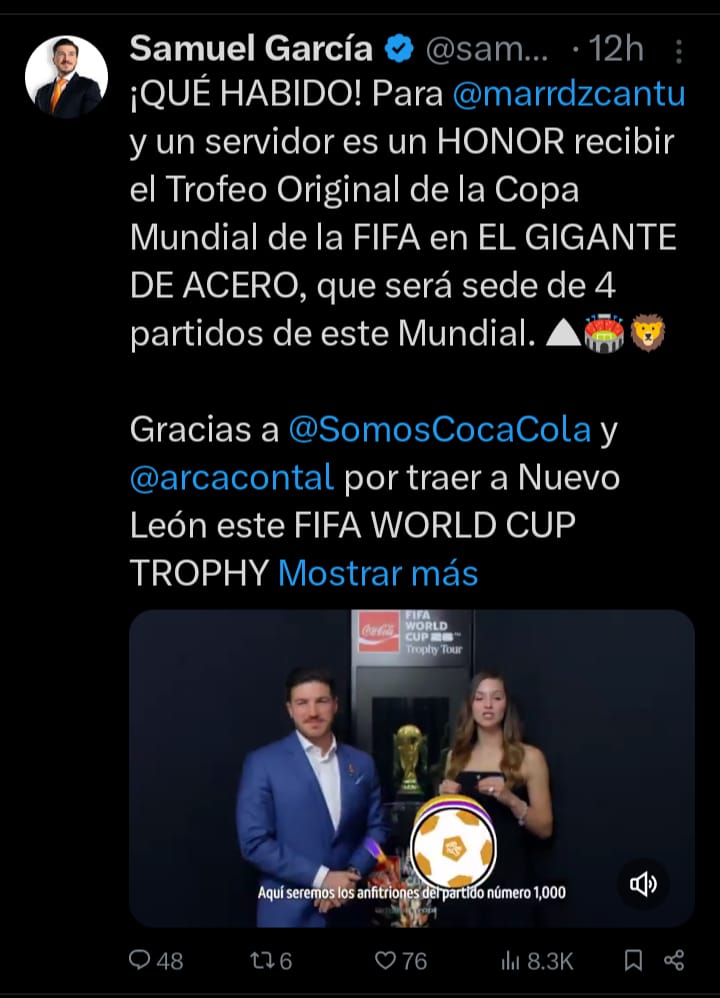Like Samuel García's tweet
720x998 pixels.
tap(400, 961)
